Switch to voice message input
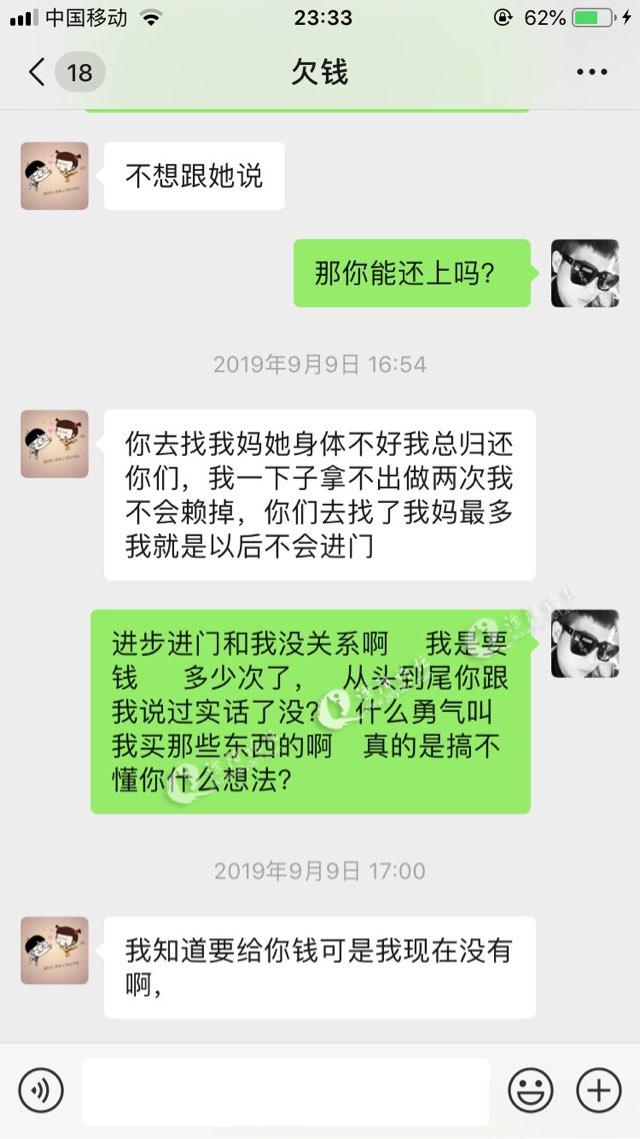This screenshot has width=640, height=1139. pyautogui.click(x=41, y=1089)
